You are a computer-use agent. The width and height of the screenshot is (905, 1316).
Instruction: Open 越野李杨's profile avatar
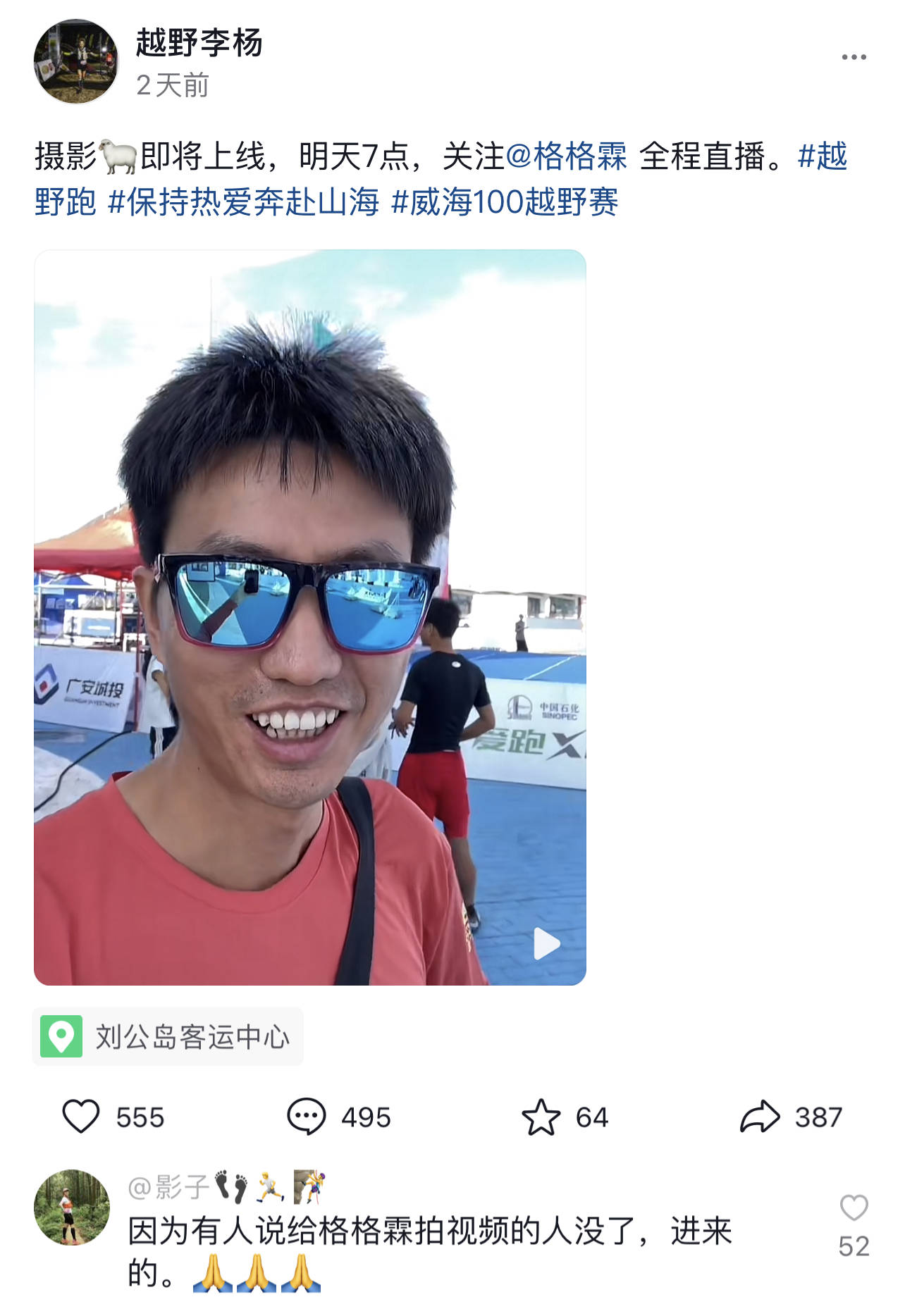tap(76, 62)
